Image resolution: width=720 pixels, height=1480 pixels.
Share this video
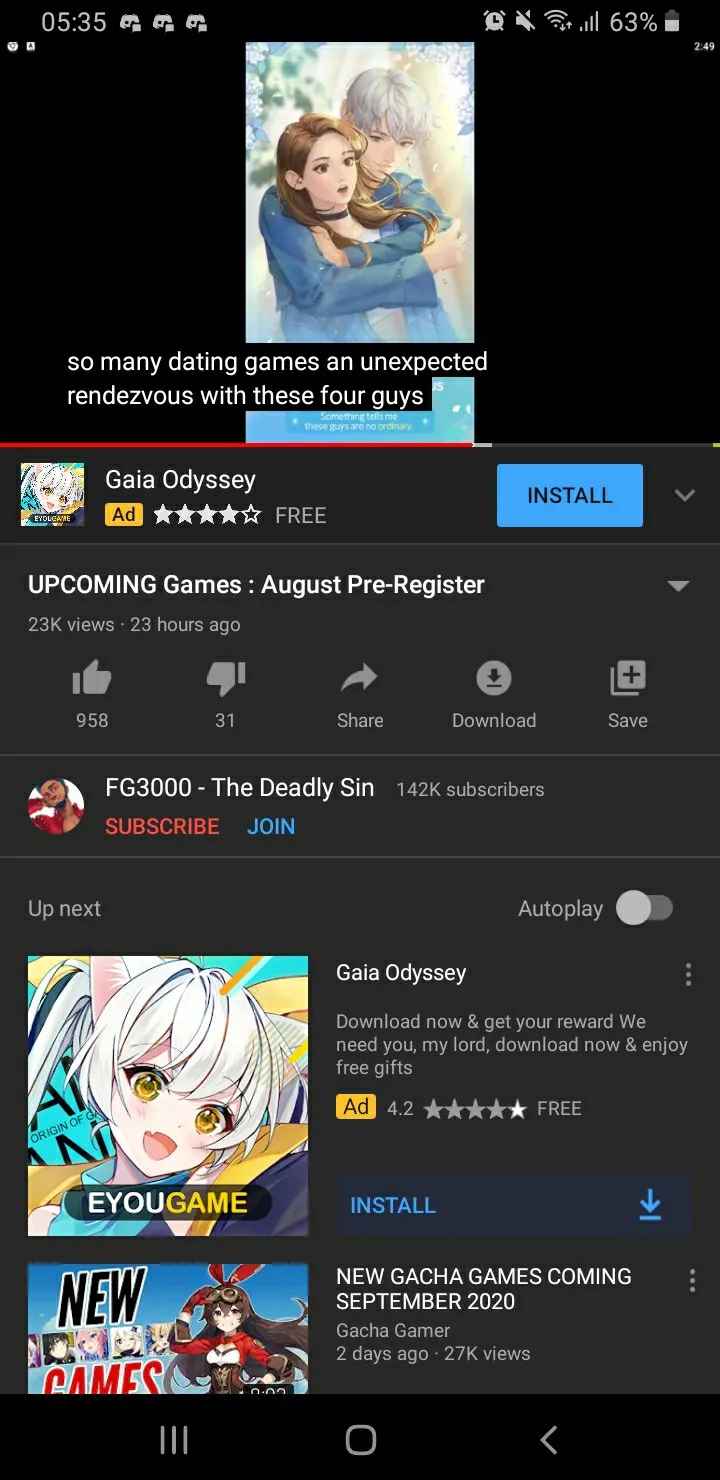tap(359, 681)
